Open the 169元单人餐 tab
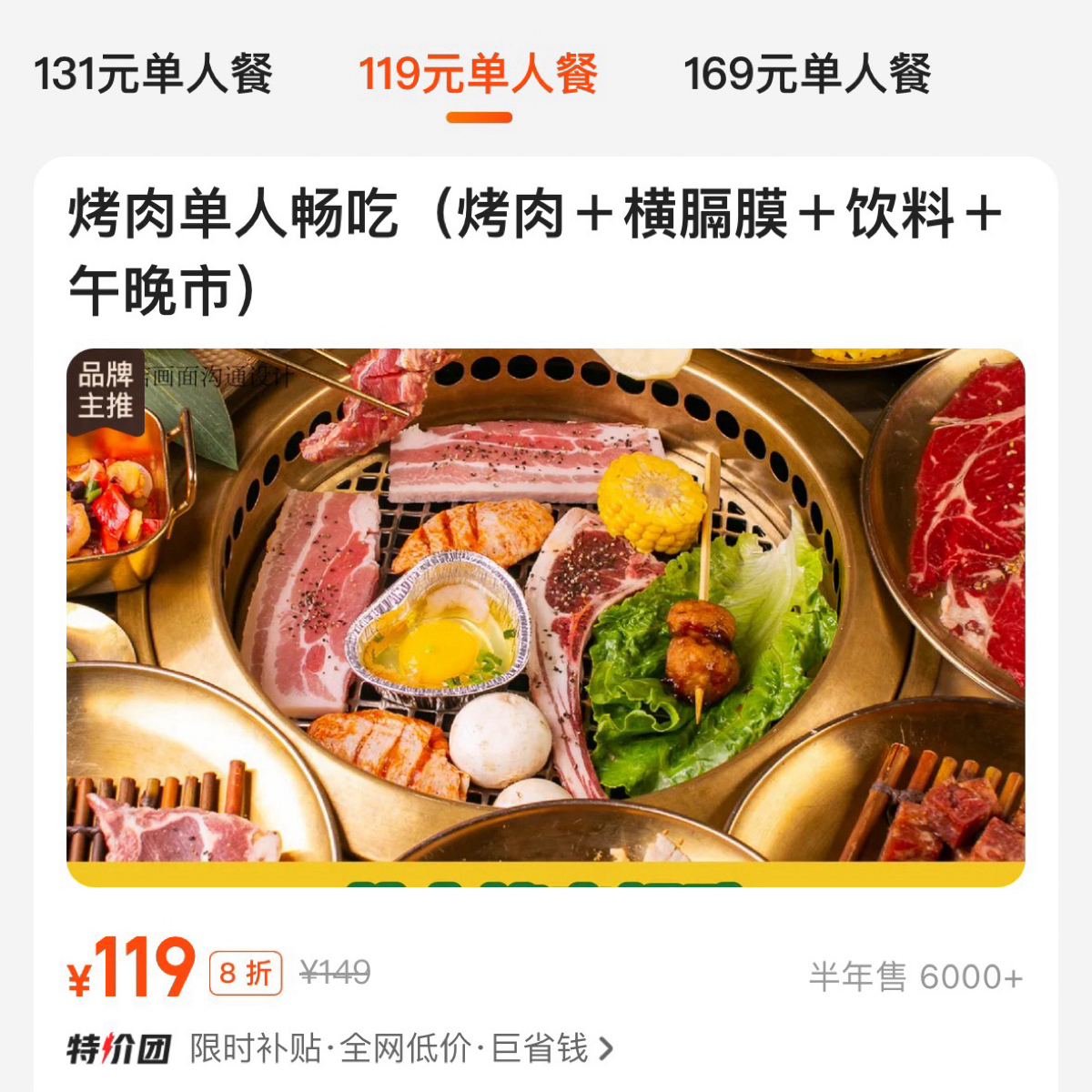Viewport: 1092px width, 1092px height. coord(807,74)
